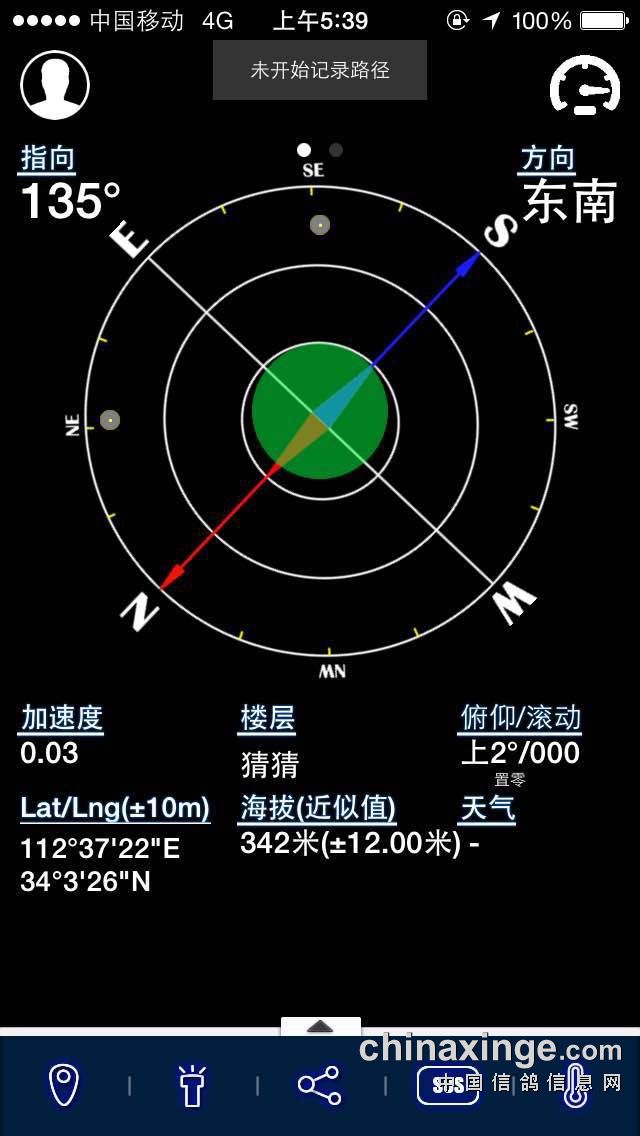Image resolution: width=640 pixels, height=1136 pixels.
Task: Share current location data
Action: point(319,1085)
